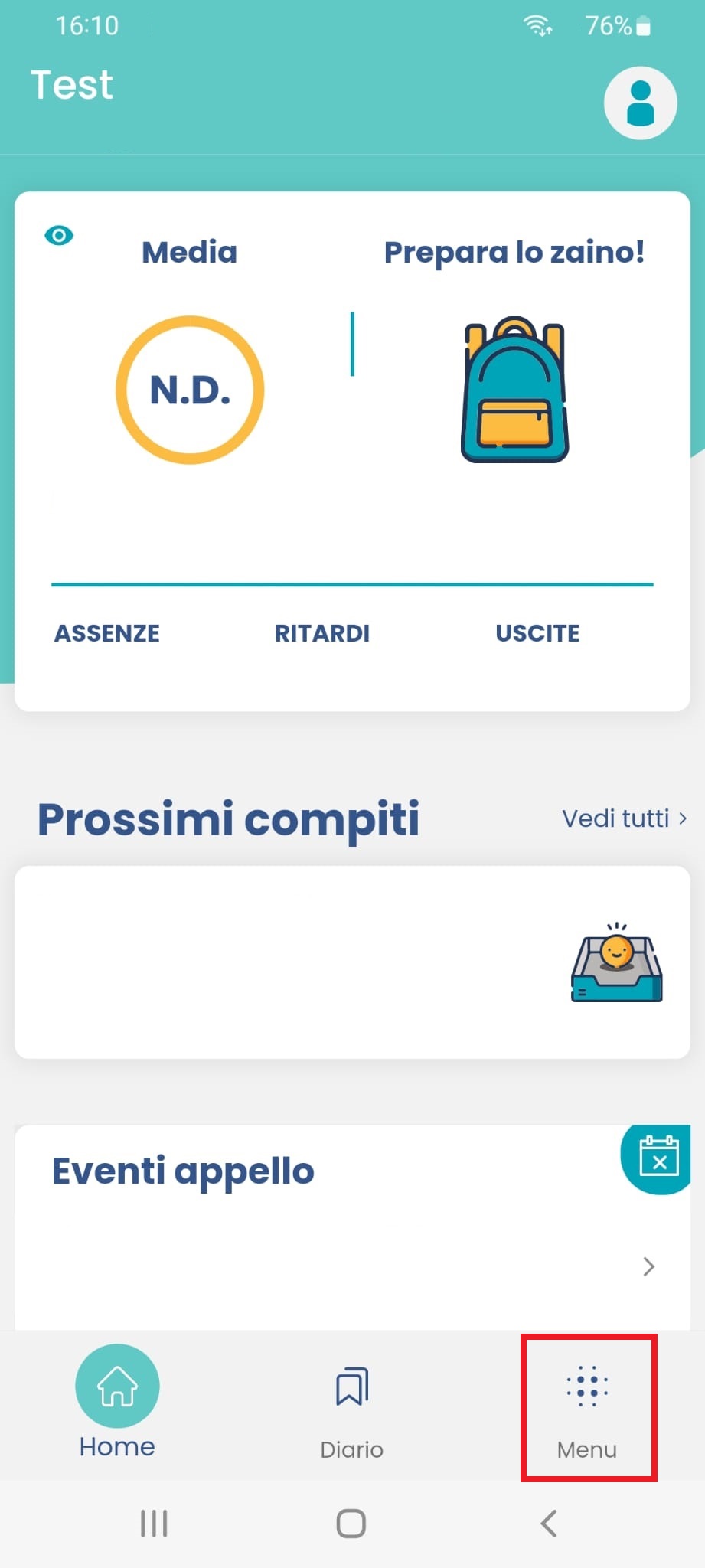
Task: Go back with the system back button
Action: pos(548,1523)
